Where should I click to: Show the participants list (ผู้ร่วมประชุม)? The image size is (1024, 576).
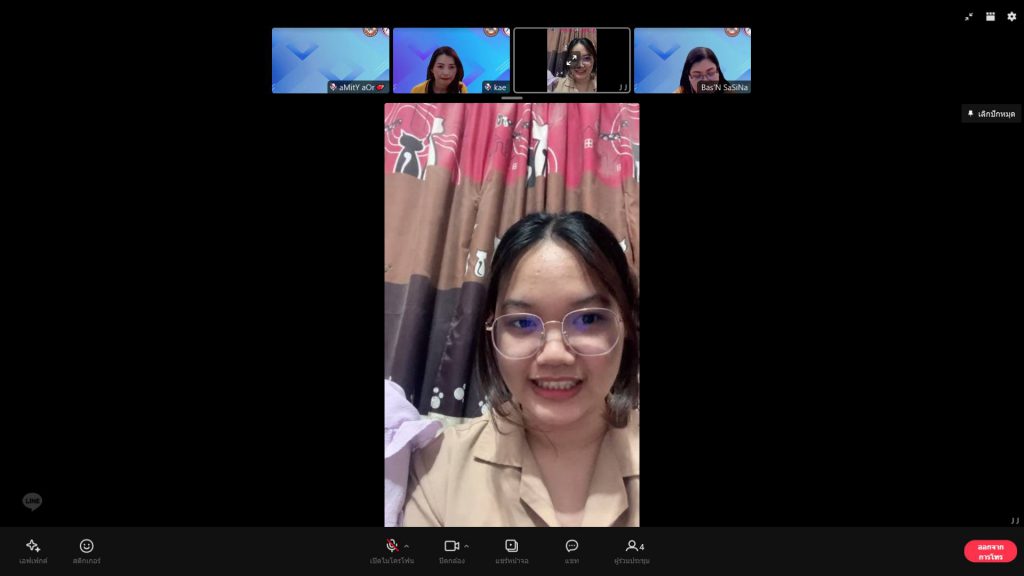pyautogui.click(x=632, y=551)
